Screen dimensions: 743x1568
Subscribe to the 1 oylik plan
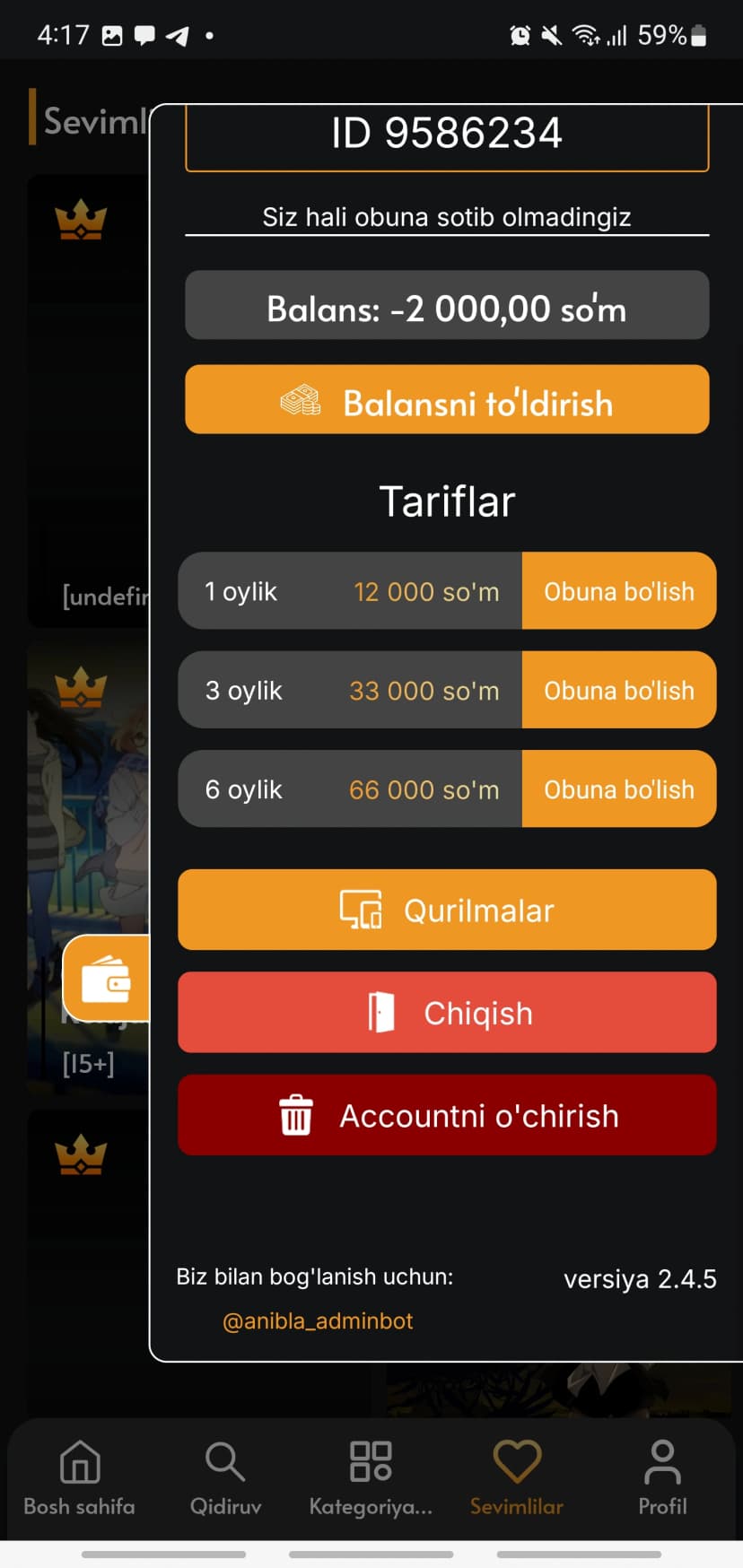[x=618, y=591]
